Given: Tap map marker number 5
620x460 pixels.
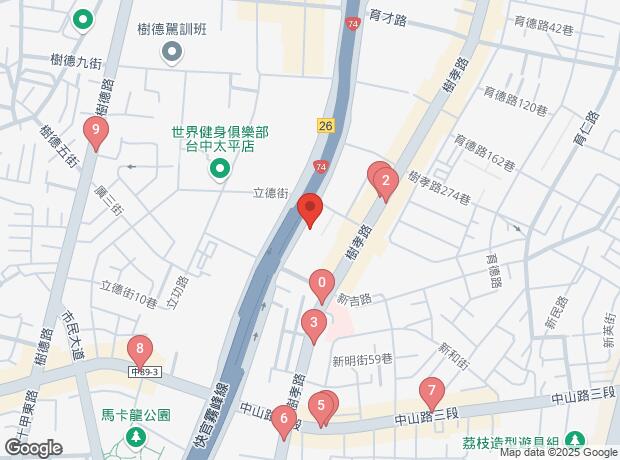Looking at the screenshot, I should (x=321, y=406).
